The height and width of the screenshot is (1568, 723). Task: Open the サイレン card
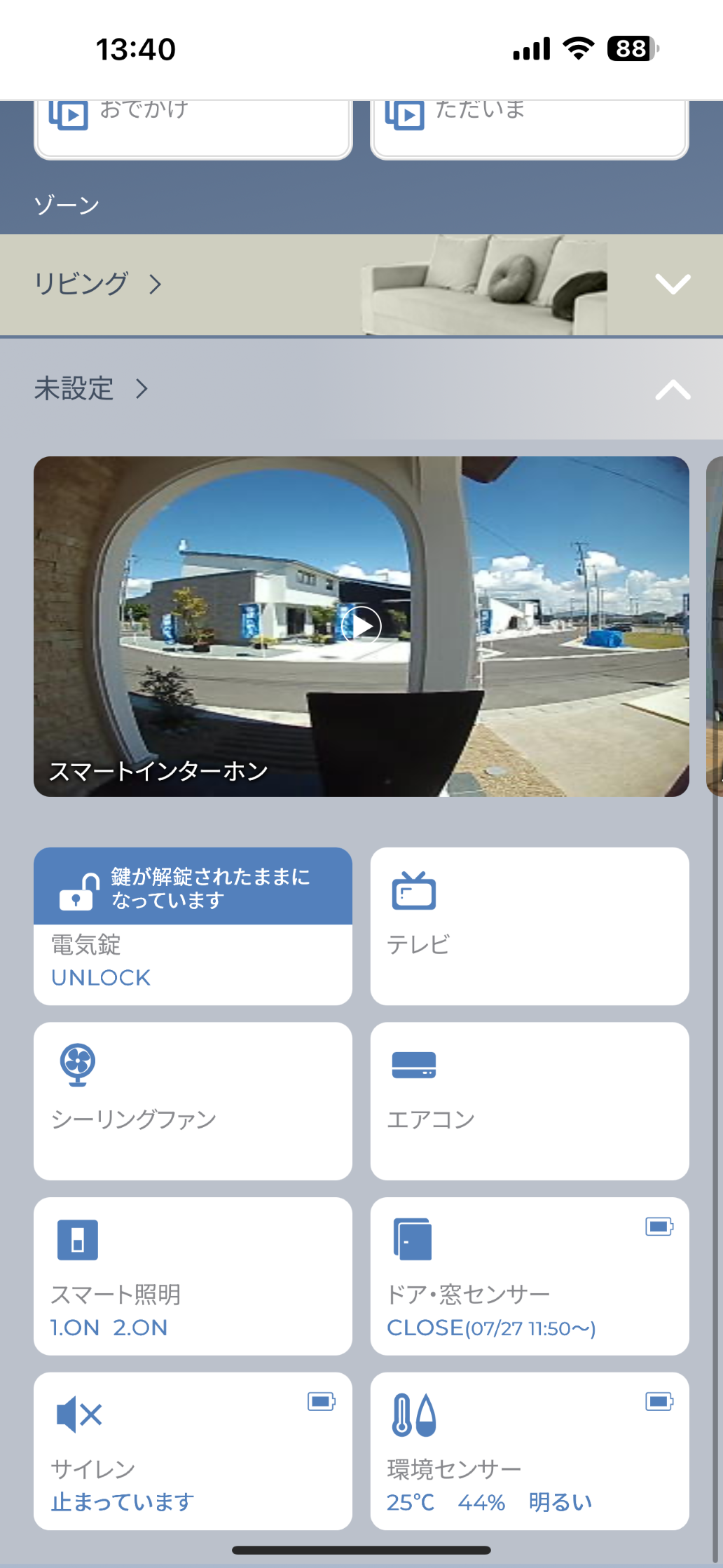[193, 1451]
